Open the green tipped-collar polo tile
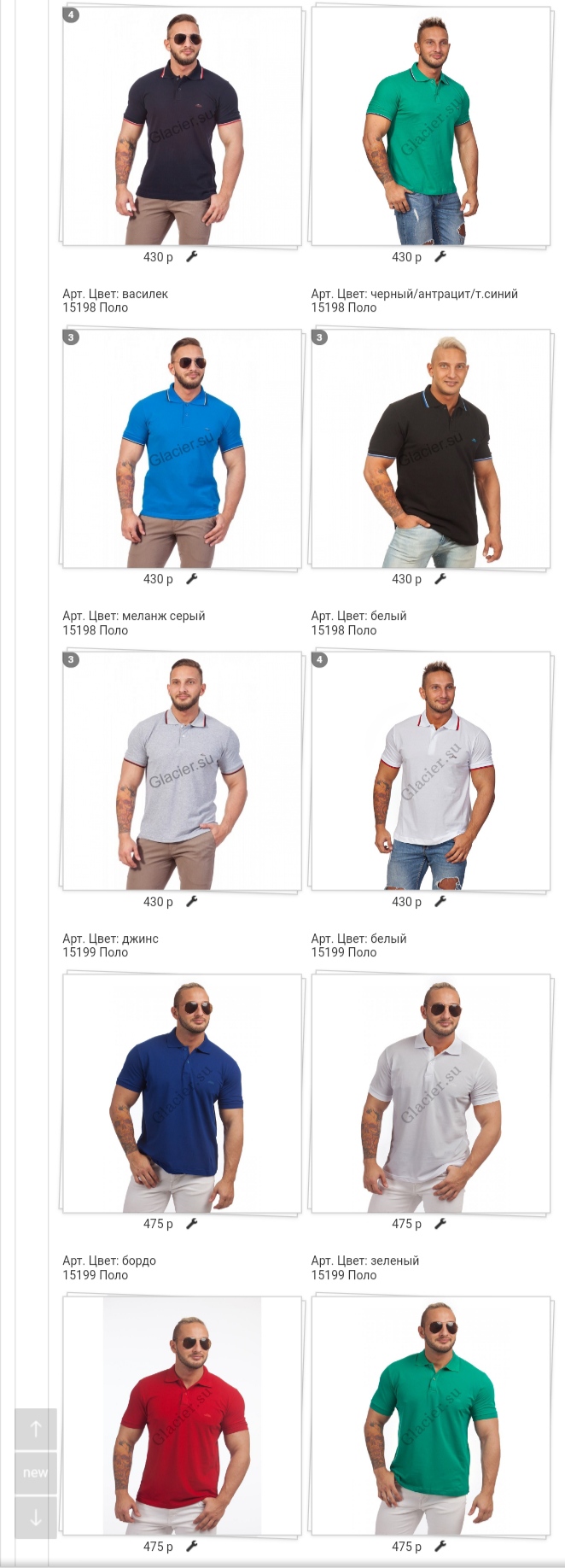The width and height of the screenshot is (565, 1568). 430,126
